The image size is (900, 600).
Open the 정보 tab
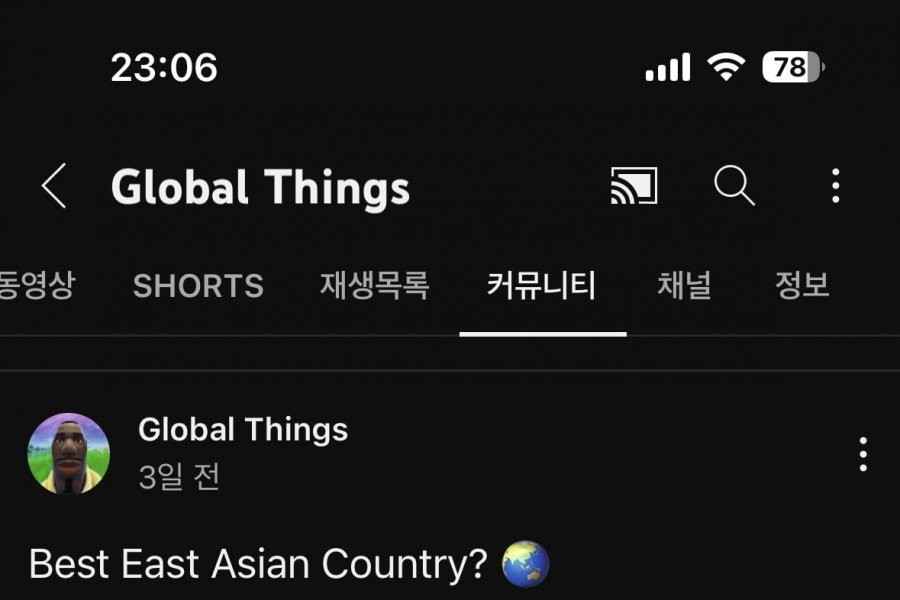tap(802, 286)
